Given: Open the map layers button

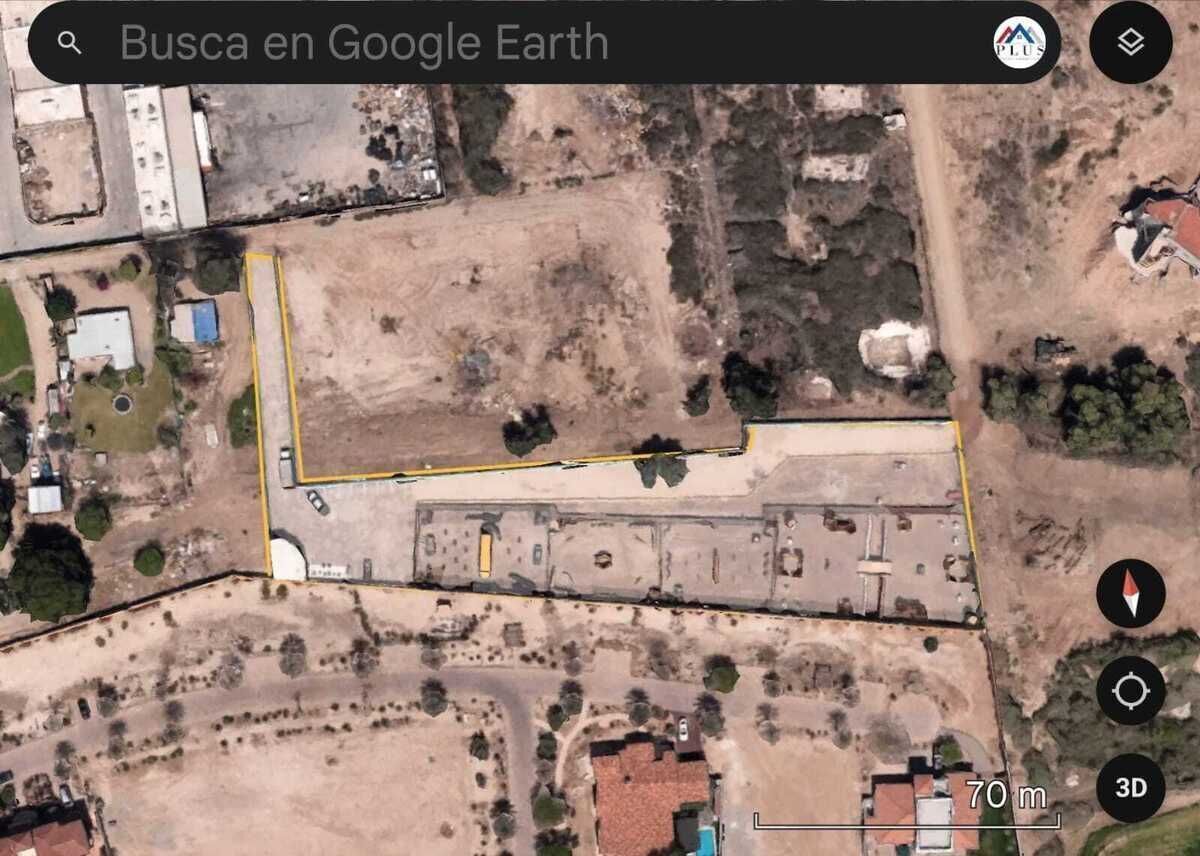Looking at the screenshot, I should pyautogui.click(x=1130, y=42).
